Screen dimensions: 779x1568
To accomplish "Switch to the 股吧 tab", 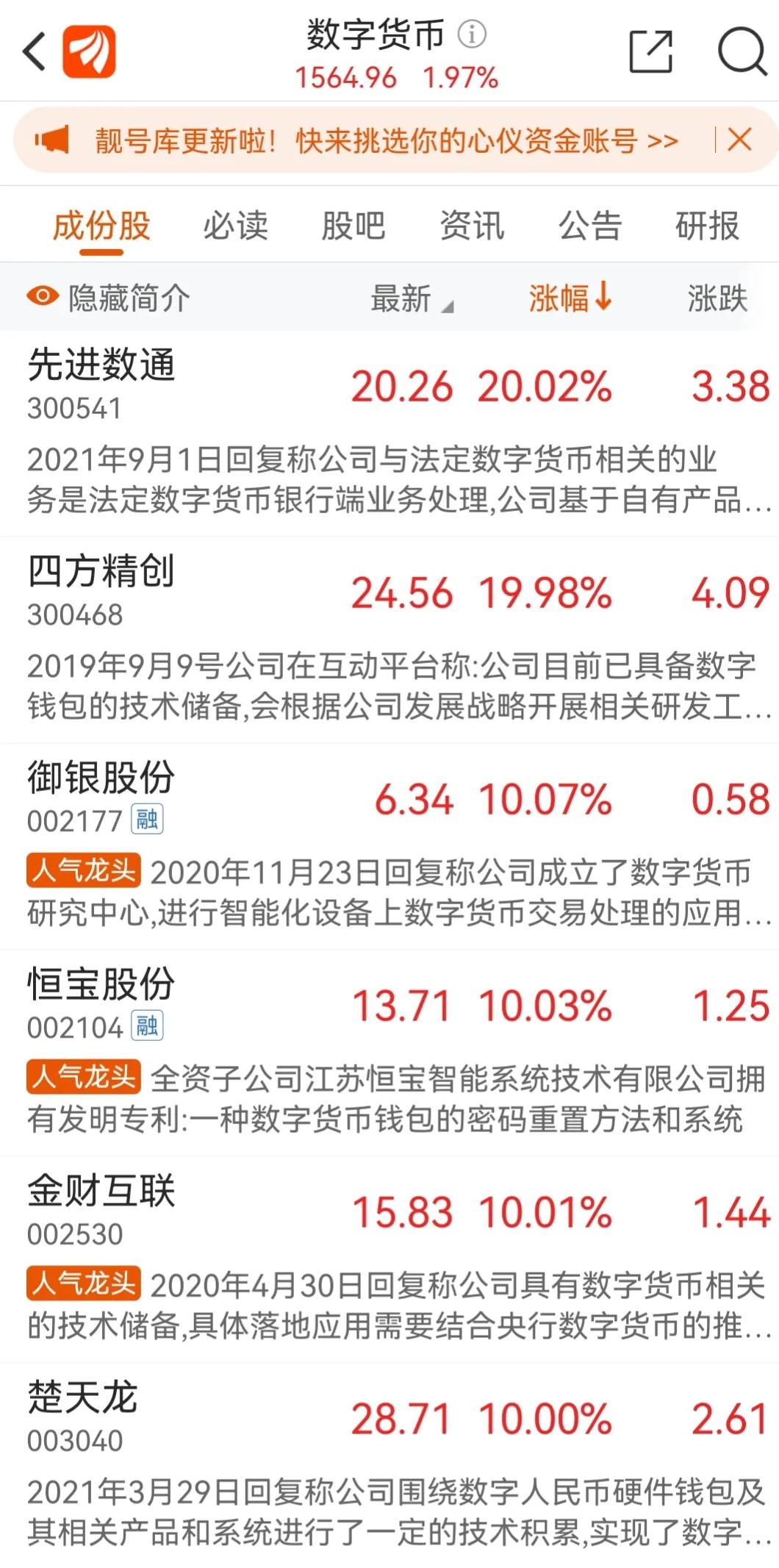I will point(353,225).
